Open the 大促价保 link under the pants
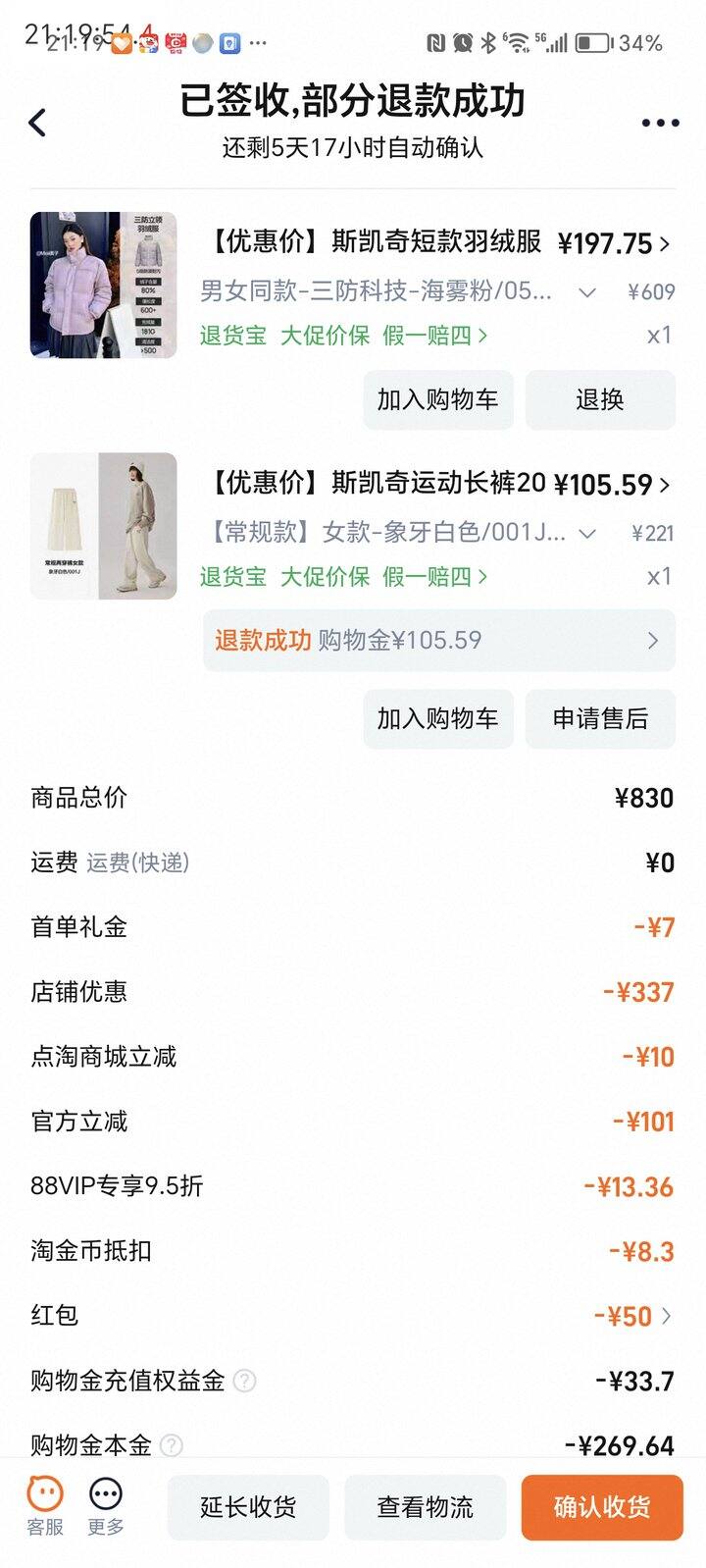 point(325,577)
